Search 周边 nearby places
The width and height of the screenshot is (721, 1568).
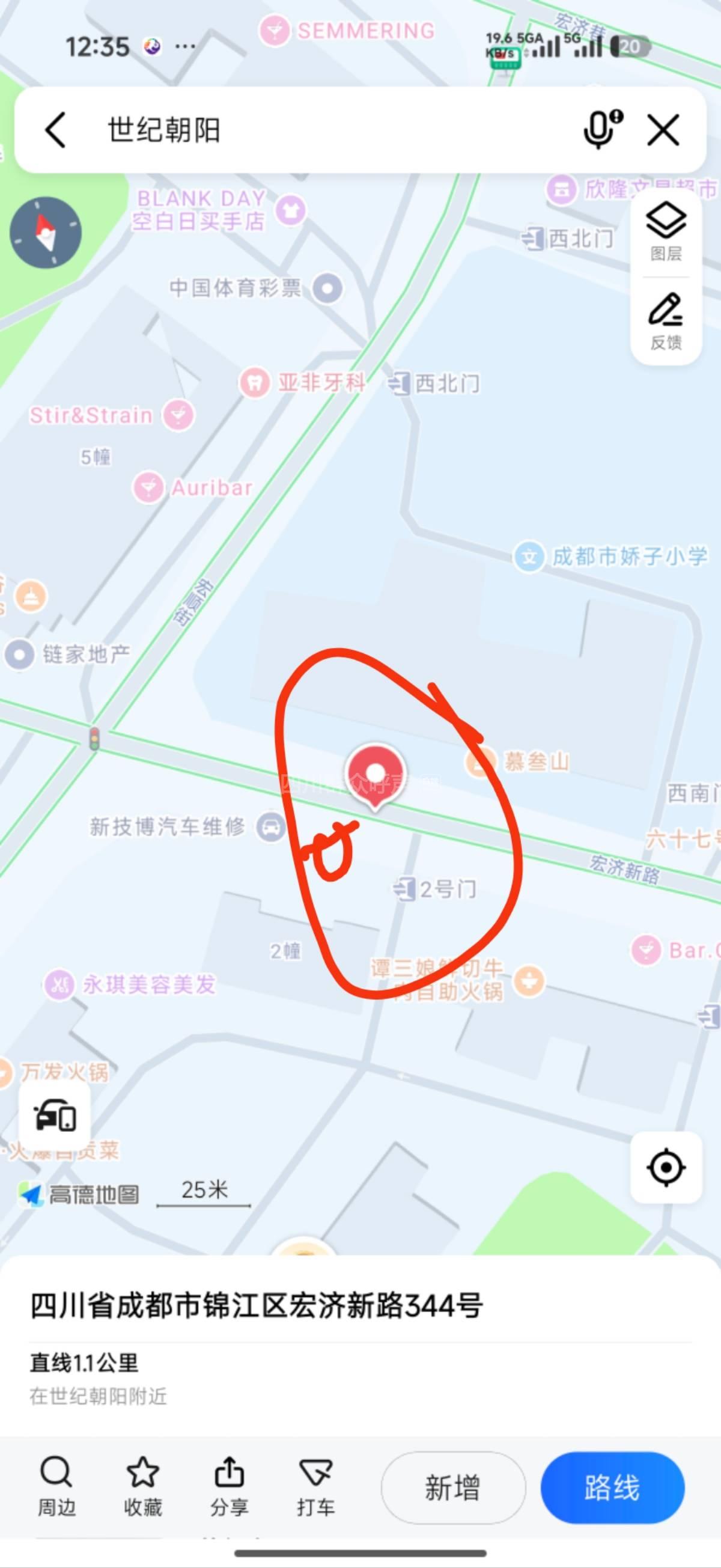point(56,1486)
